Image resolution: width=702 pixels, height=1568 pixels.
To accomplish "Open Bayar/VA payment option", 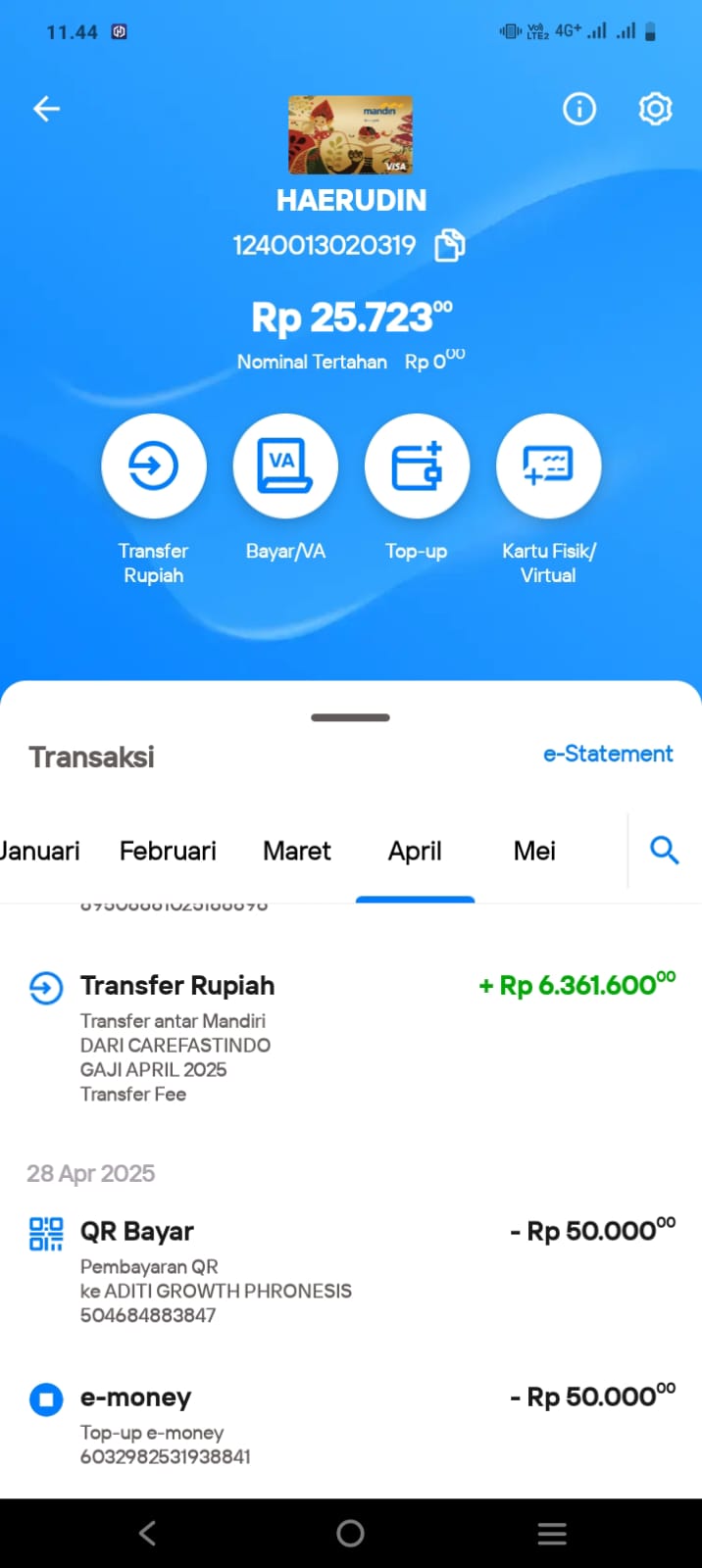I will click(x=285, y=465).
